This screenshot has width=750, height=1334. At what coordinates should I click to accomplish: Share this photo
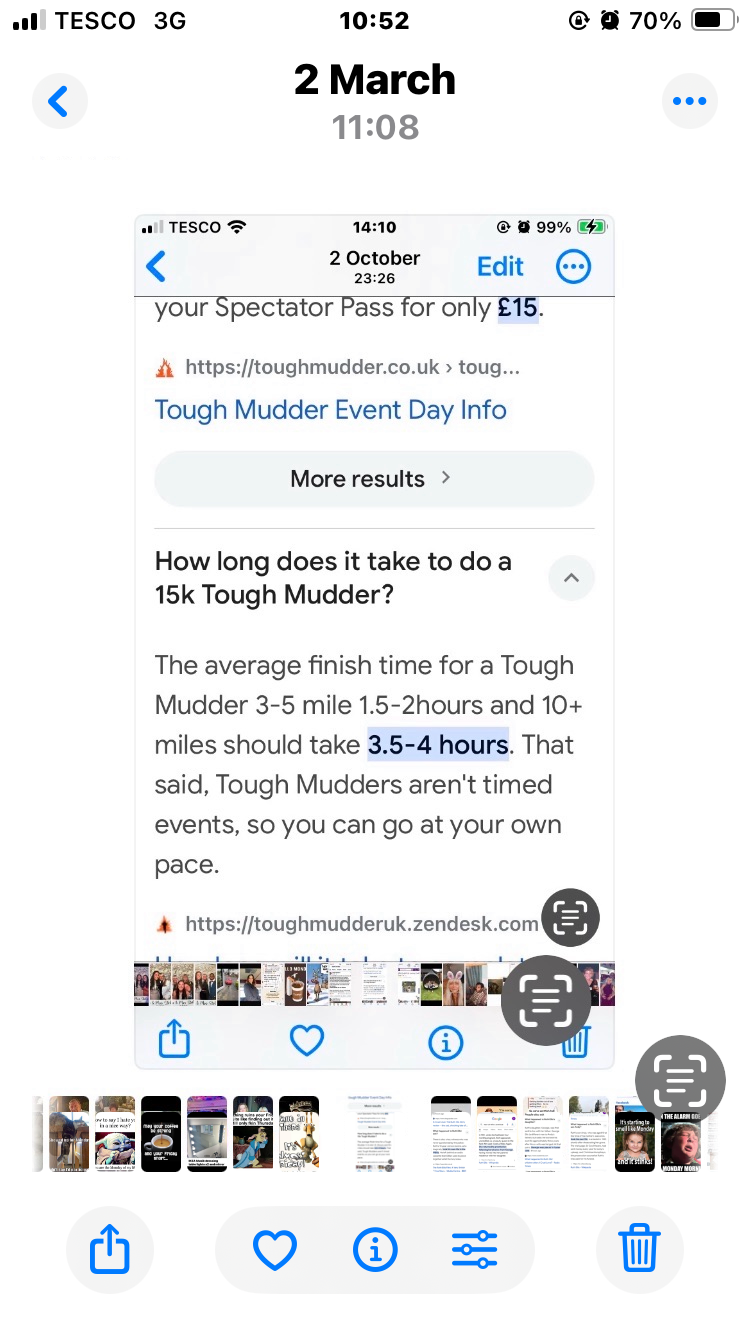tap(110, 1250)
